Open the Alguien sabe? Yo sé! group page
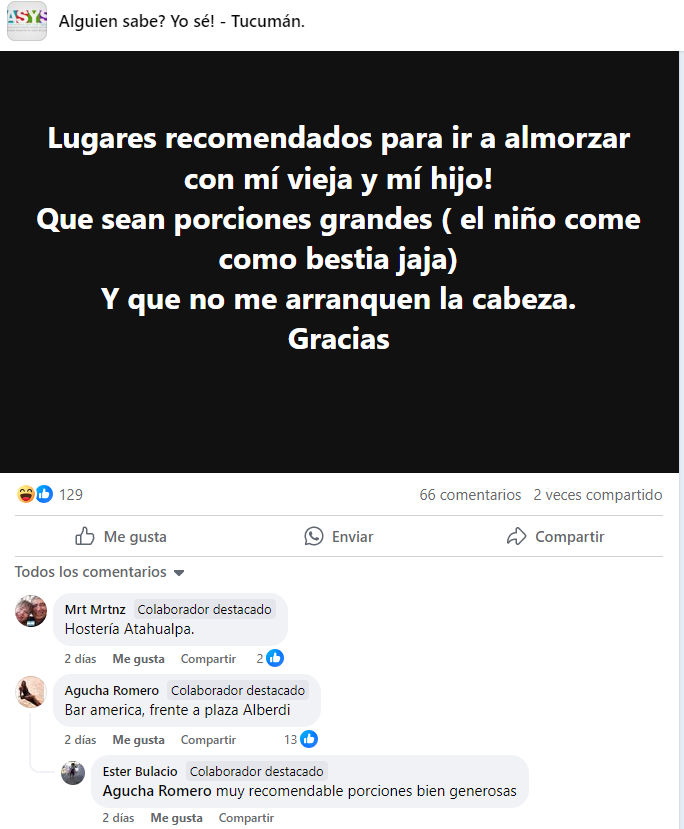 point(181,21)
